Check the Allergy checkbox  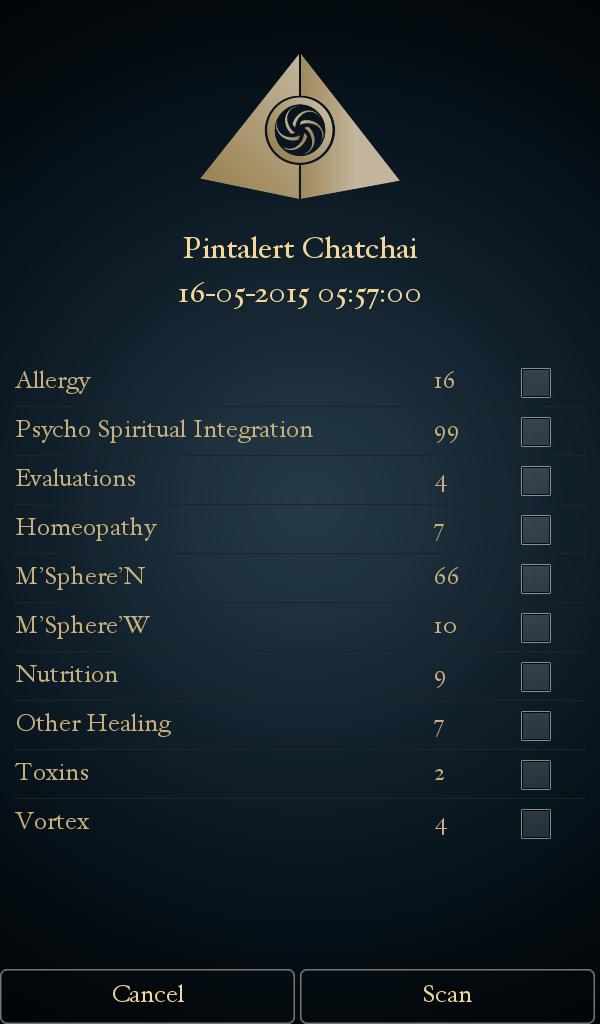[x=536, y=382]
